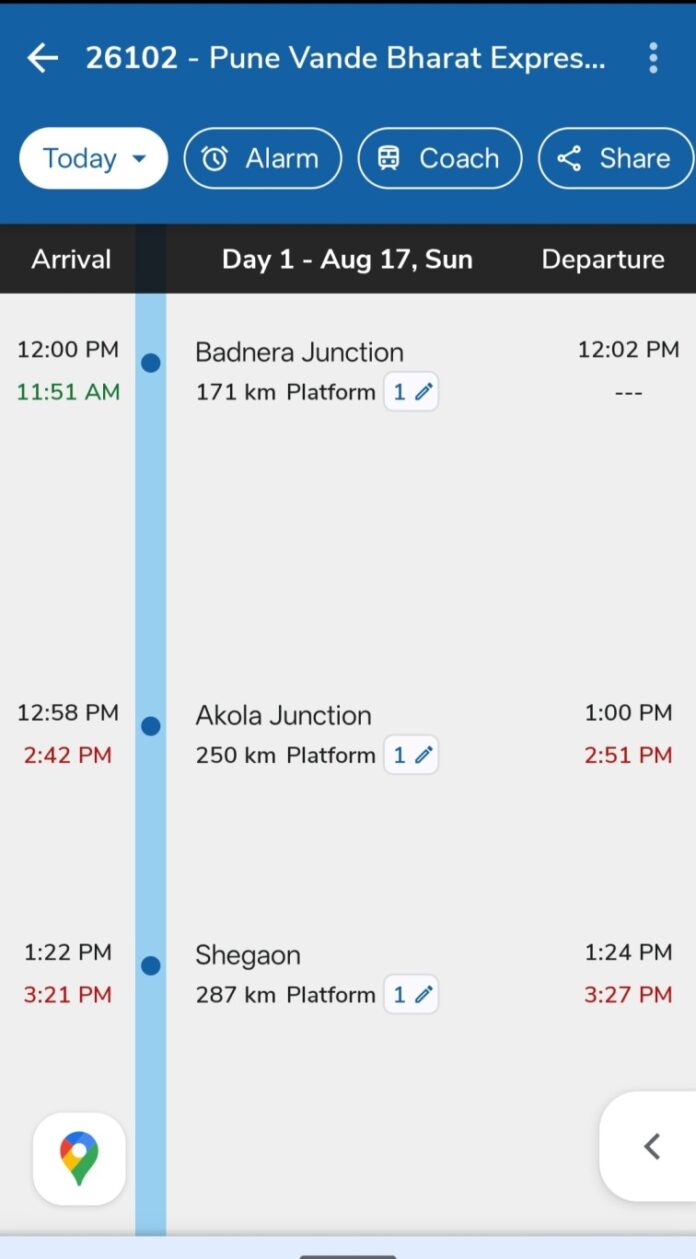Expand the side panel chevron arrow
696x1259 pixels.
tap(652, 1146)
